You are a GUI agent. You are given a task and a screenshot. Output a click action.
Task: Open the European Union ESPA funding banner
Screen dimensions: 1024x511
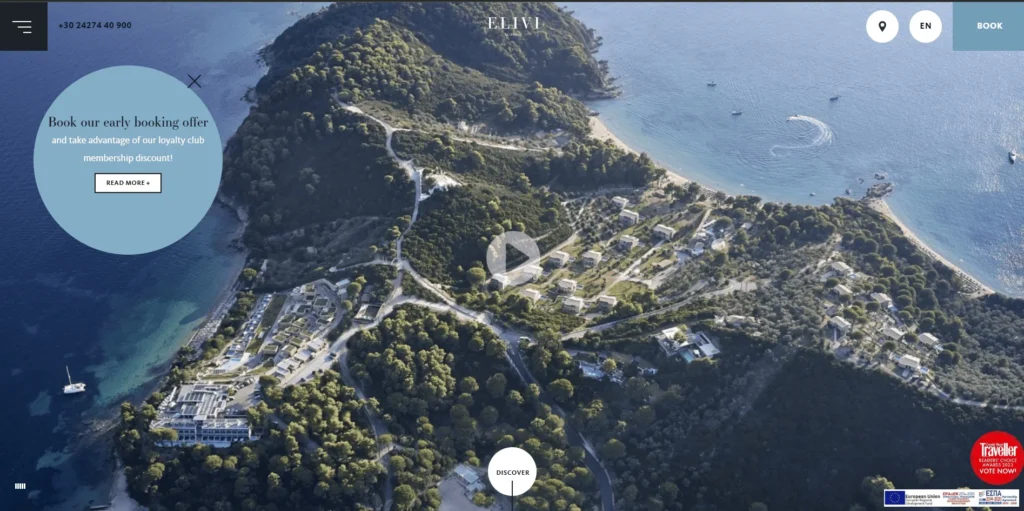point(950,497)
